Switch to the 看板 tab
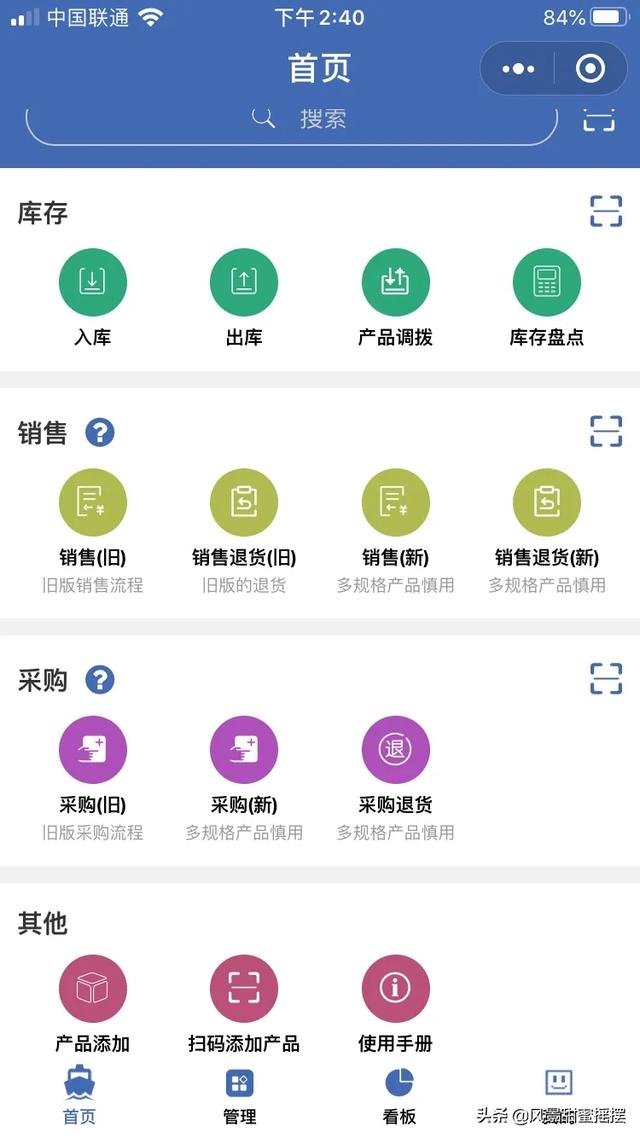The height and width of the screenshot is (1138, 640). coord(399,1096)
